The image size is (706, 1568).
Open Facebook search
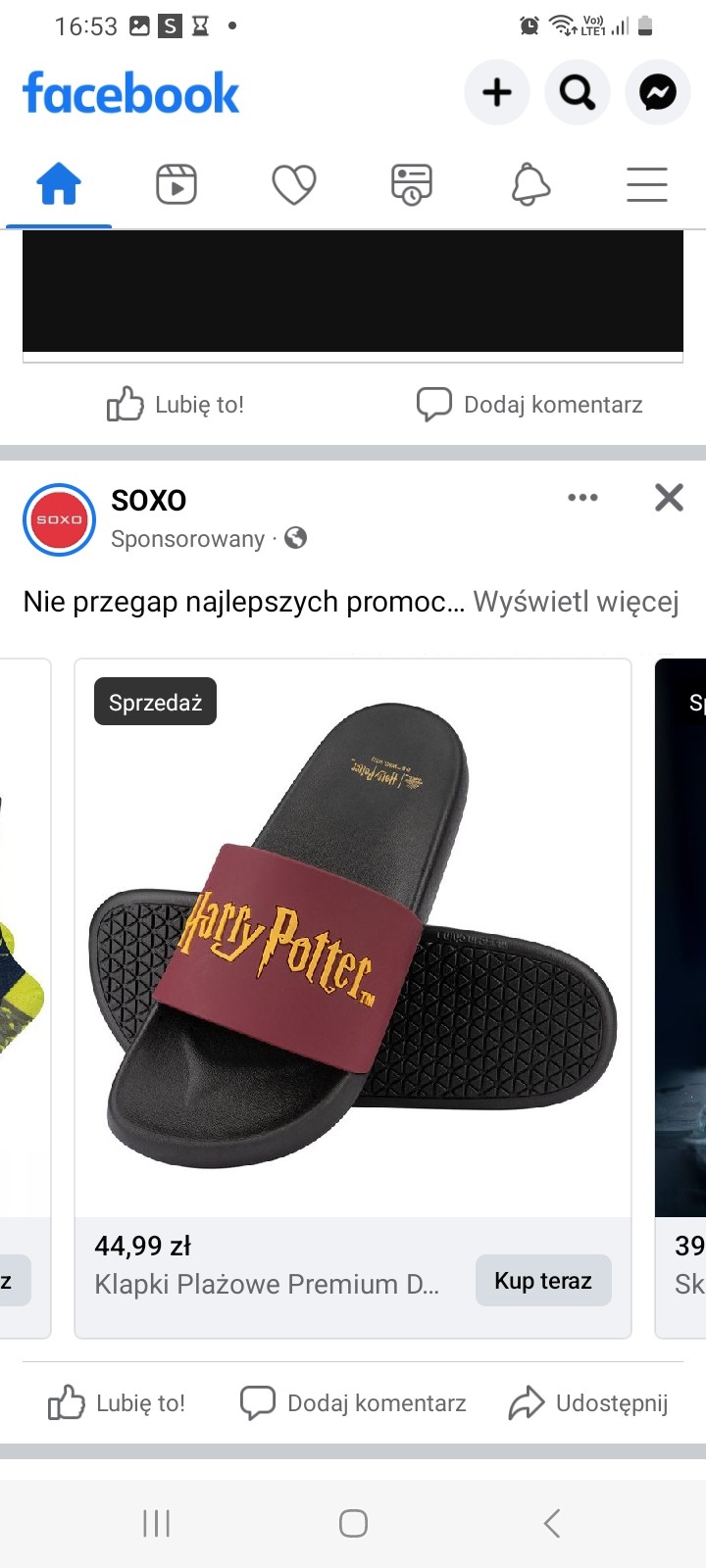coord(578,93)
